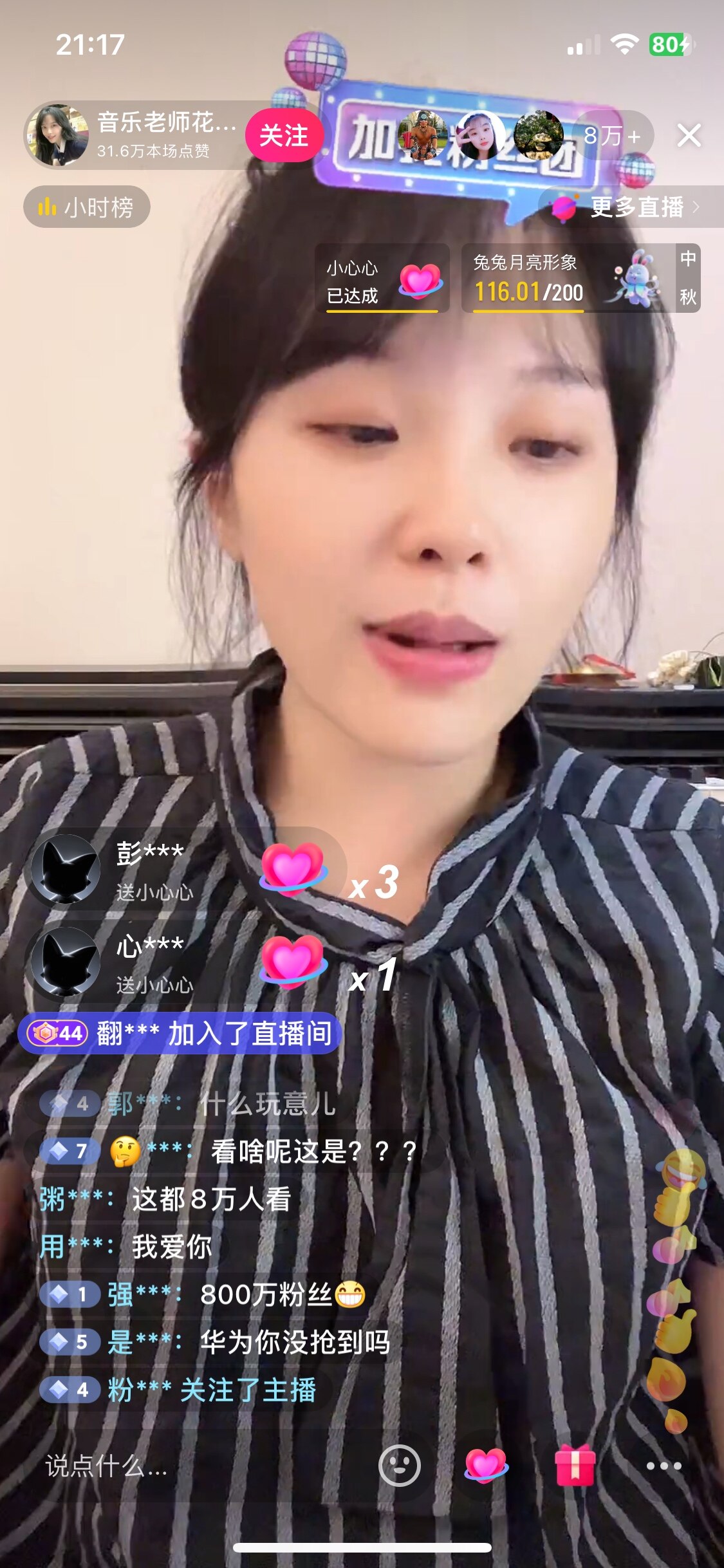Open the streamer's profile avatar
Viewport: 724px width, 1568px height.
(x=57, y=136)
